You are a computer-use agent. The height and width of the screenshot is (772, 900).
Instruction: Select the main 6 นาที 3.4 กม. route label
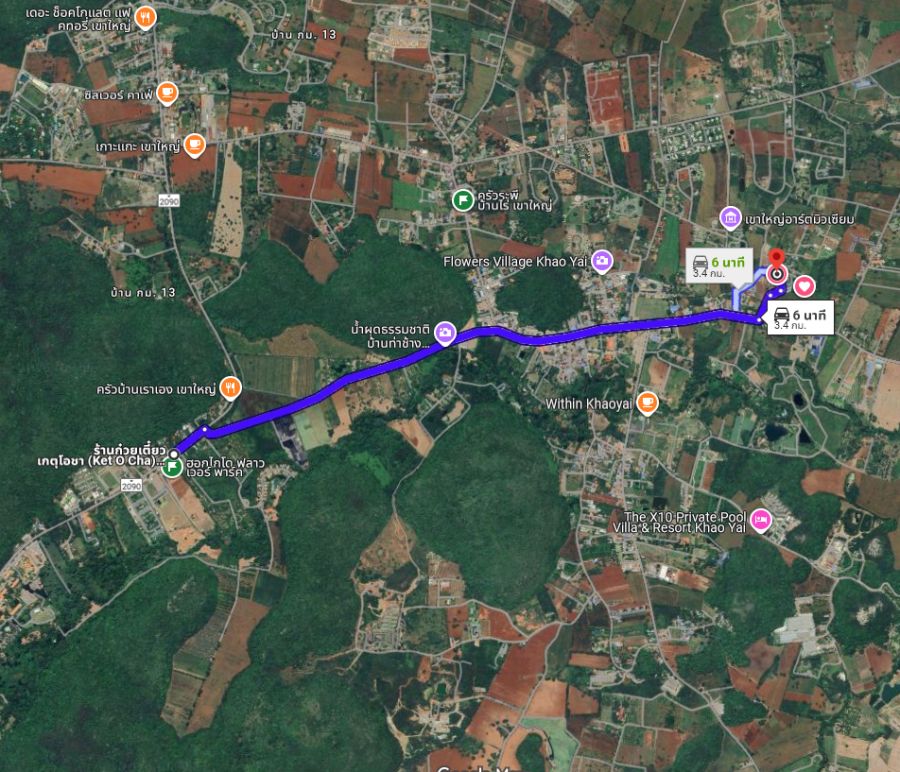[x=802, y=319]
